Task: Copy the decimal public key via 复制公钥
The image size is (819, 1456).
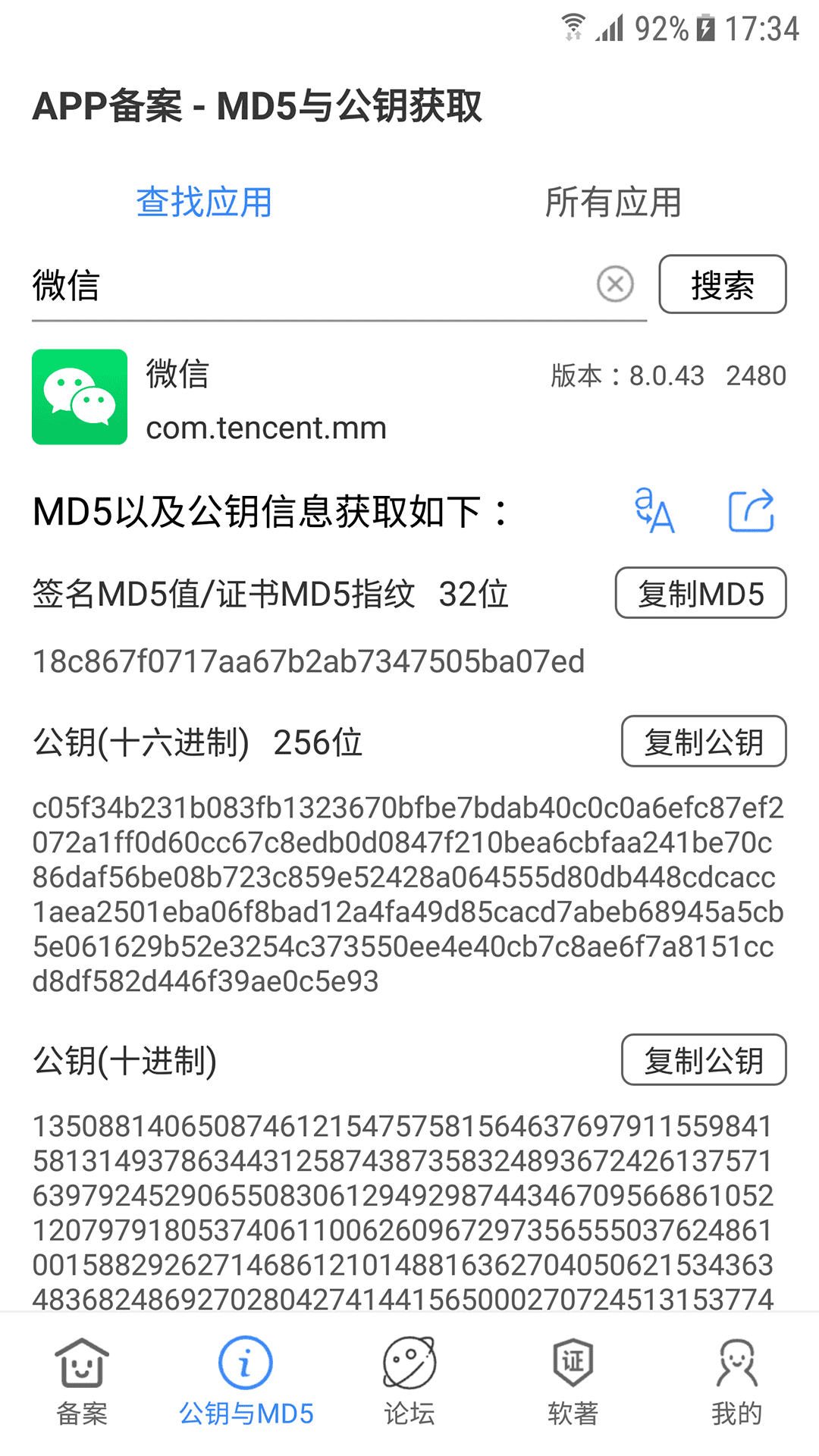Action: tap(703, 1060)
